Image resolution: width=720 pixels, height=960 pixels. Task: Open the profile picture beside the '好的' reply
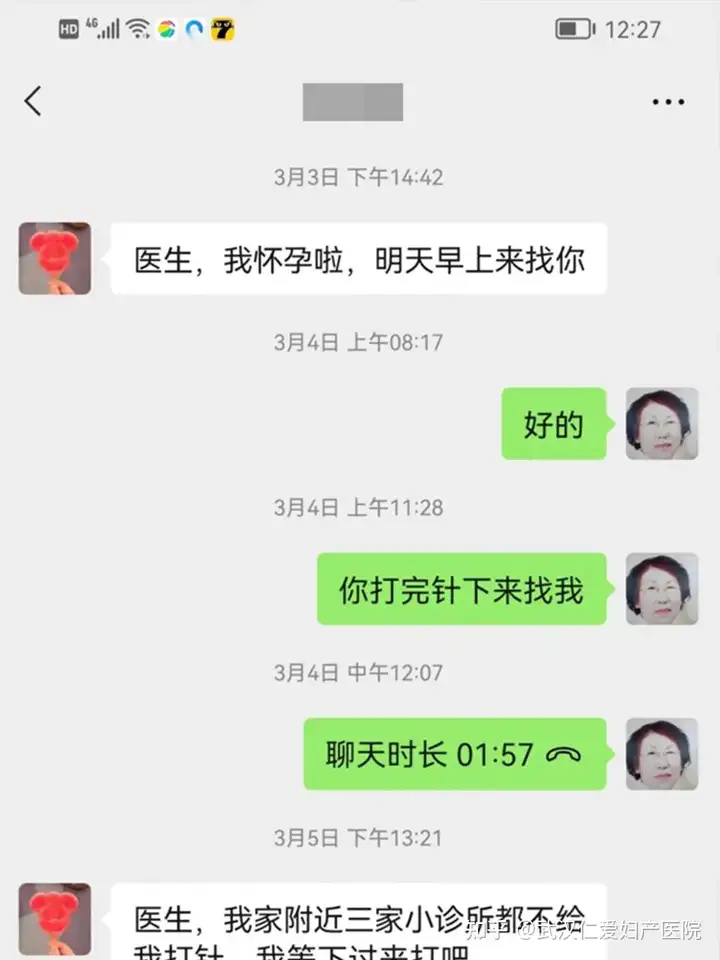pyautogui.click(x=662, y=424)
